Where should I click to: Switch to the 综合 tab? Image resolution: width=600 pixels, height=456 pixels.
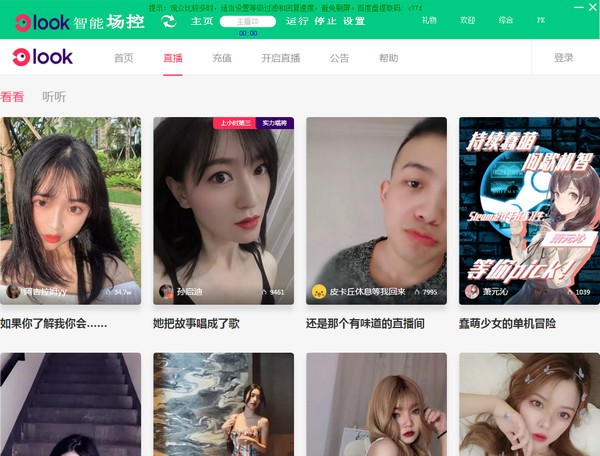(x=505, y=20)
